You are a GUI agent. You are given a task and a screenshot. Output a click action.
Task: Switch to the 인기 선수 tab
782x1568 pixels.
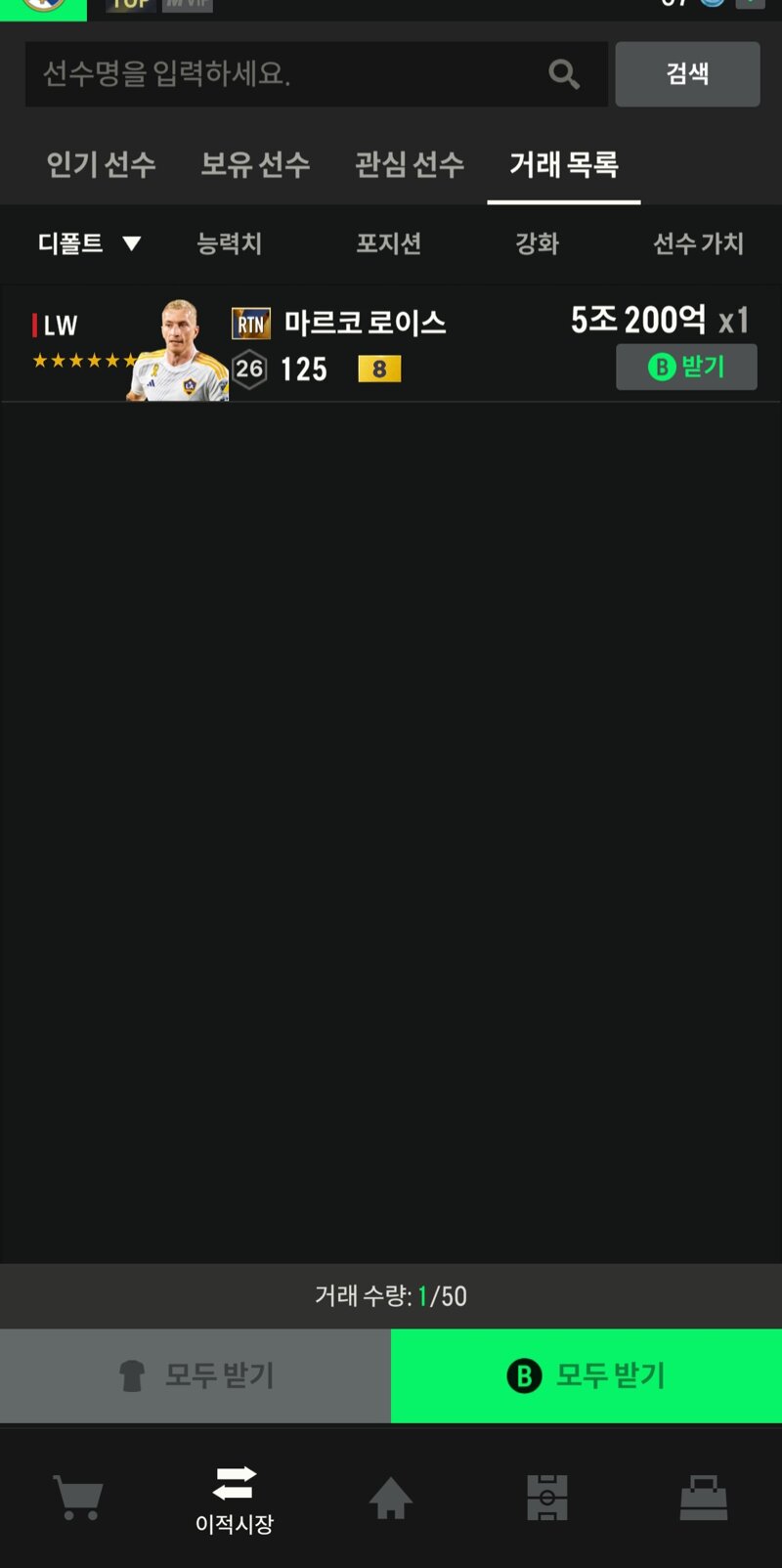(102, 164)
